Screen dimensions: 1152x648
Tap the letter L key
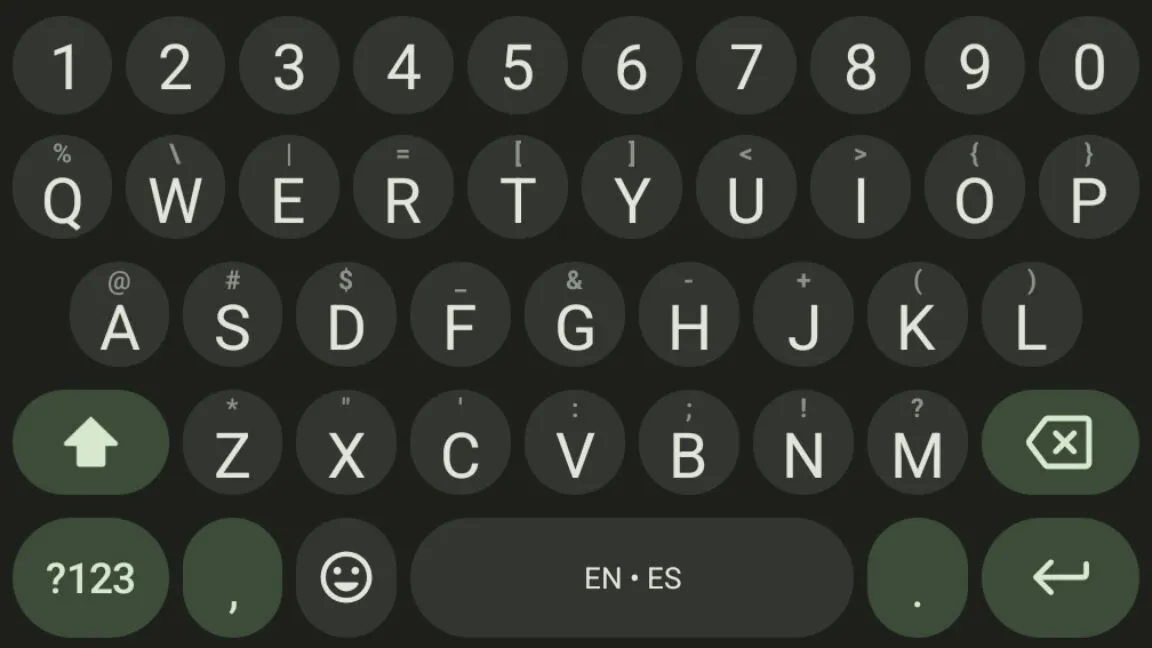pos(1031,316)
